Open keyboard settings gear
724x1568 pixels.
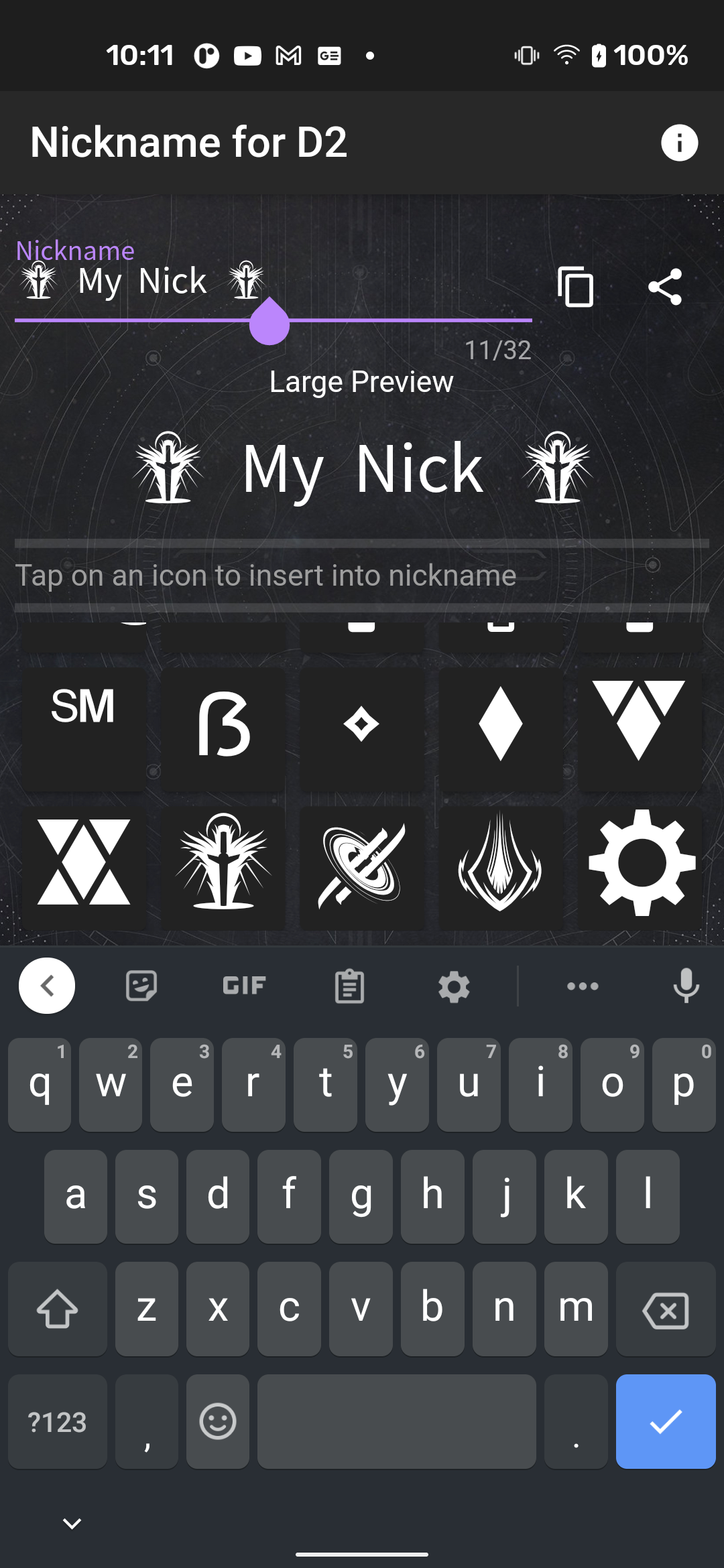tap(454, 986)
